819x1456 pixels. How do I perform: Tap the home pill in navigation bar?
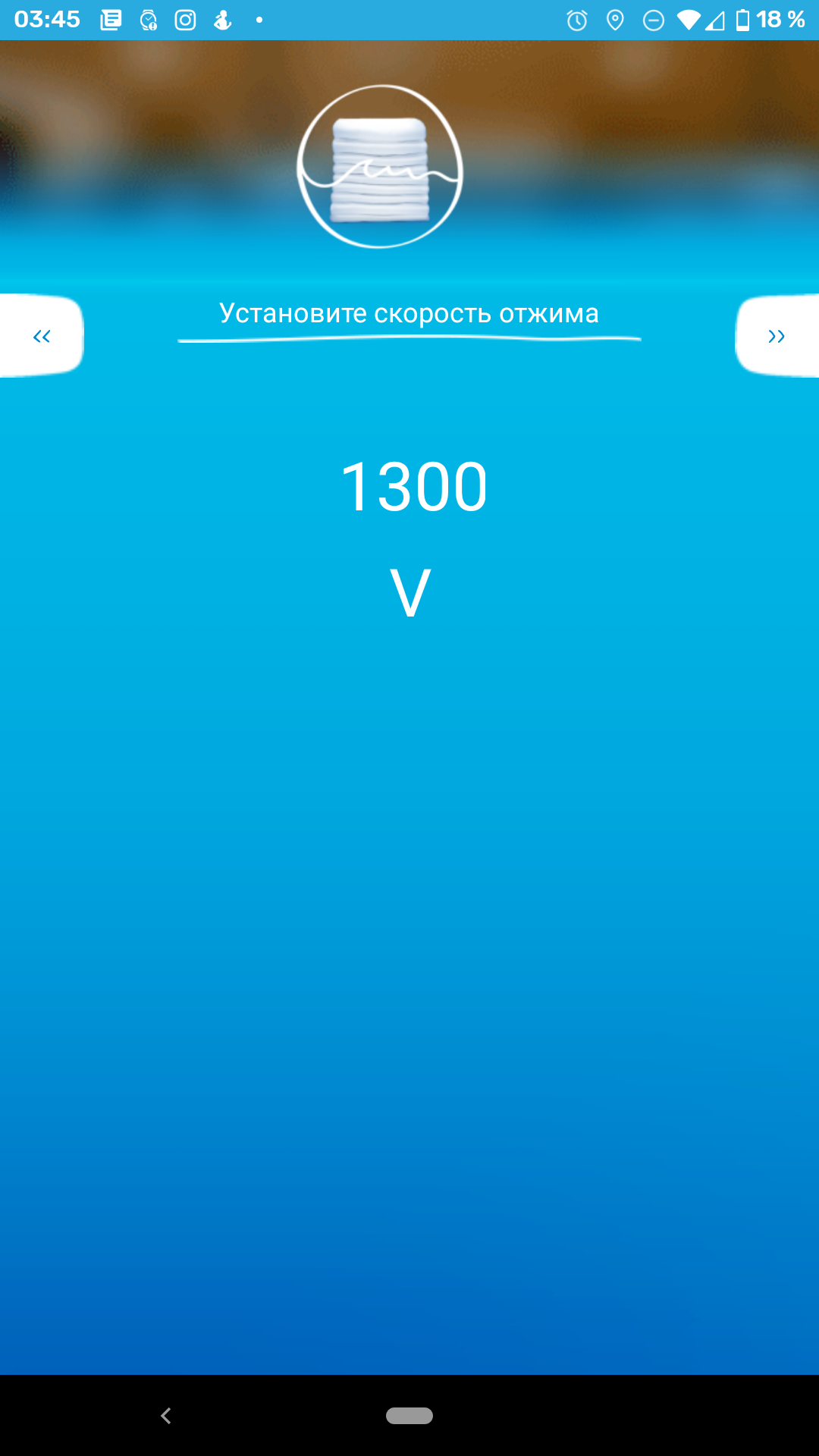tap(409, 1415)
